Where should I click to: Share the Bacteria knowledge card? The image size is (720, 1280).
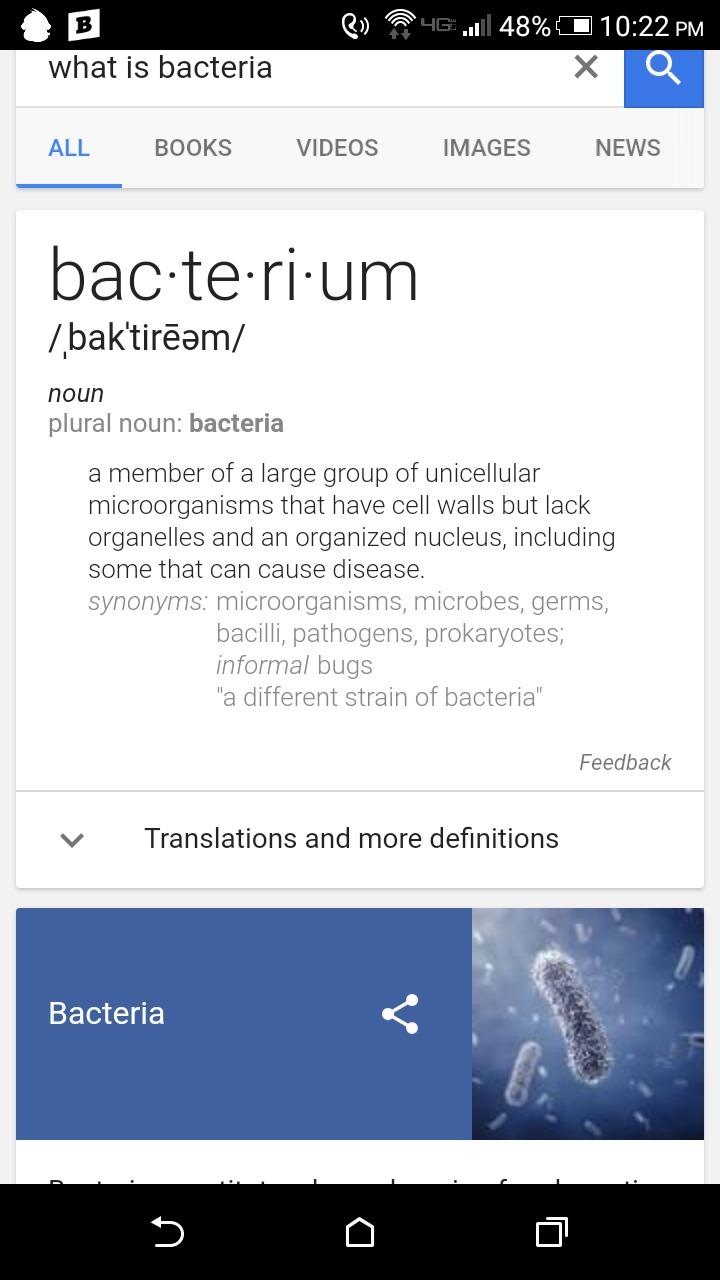pyautogui.click(x=400, y=1014)
